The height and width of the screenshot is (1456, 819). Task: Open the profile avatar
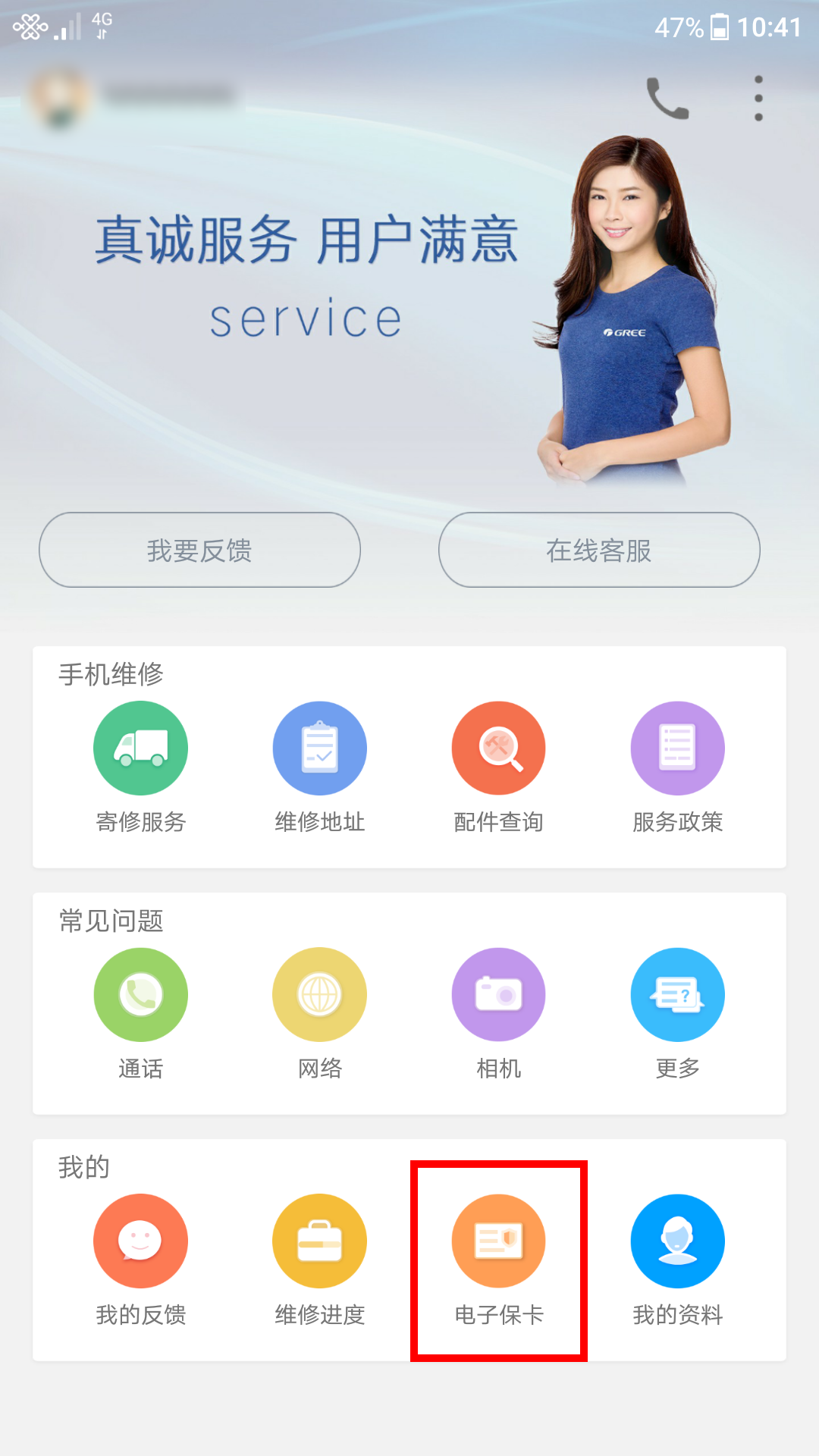tap(60, 96)
